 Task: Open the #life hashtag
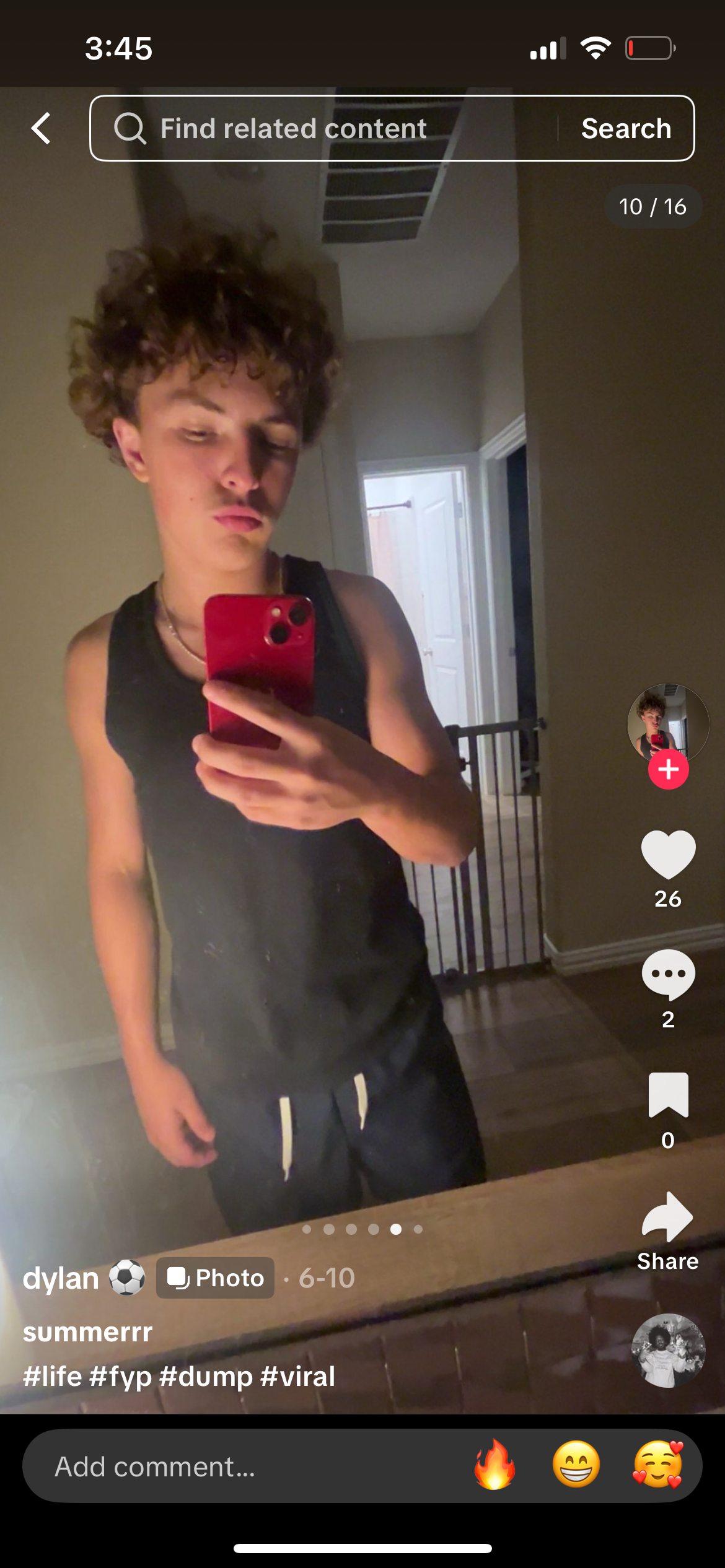52,1377
